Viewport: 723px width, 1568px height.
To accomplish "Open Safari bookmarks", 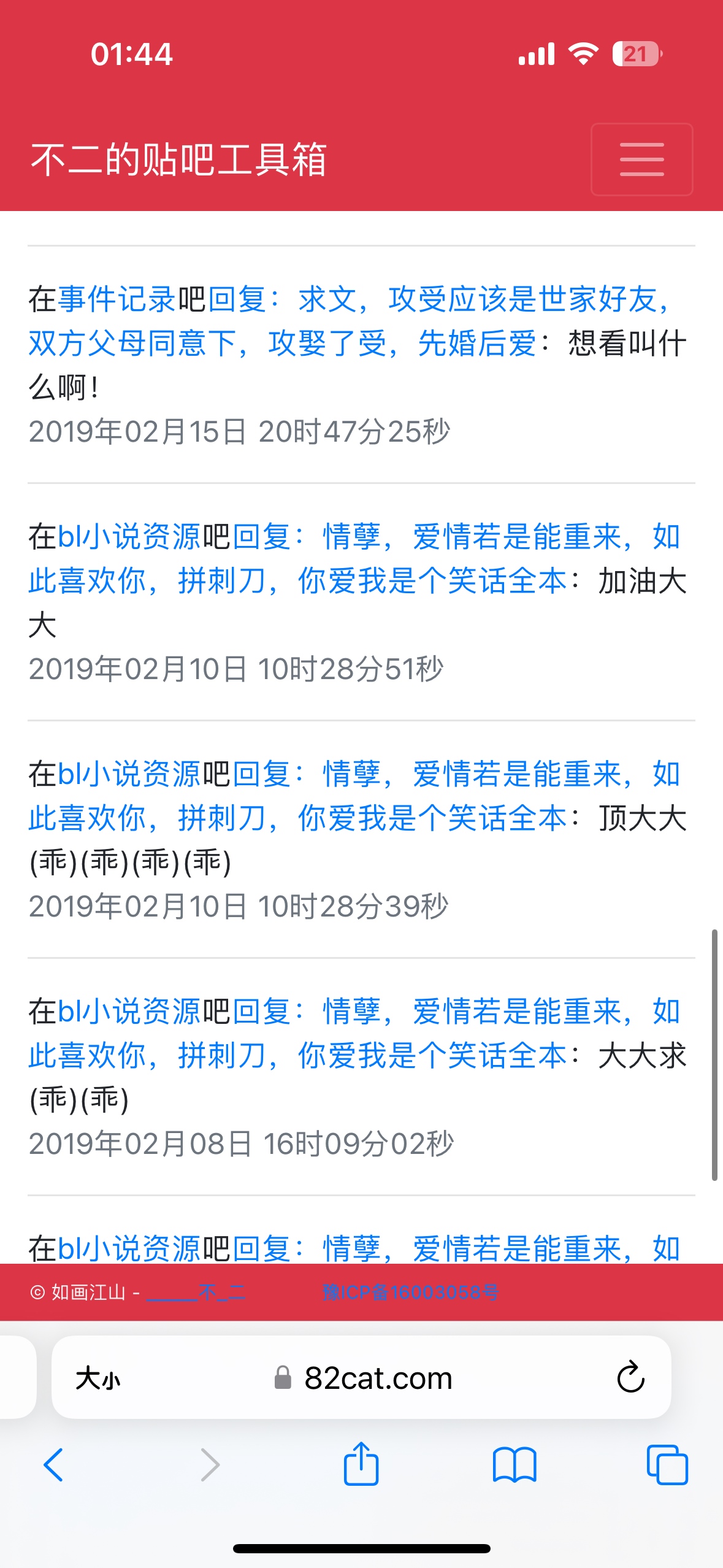I will click(514, 1465).
